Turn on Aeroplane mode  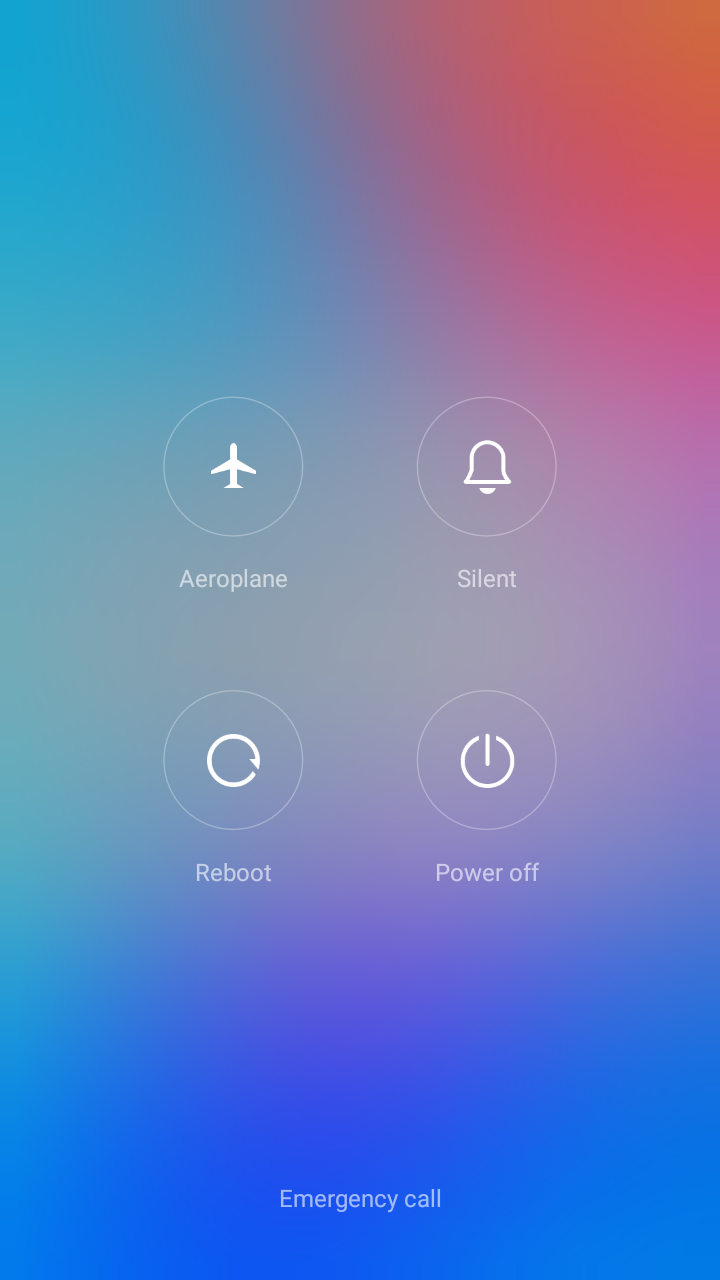(233, 466)
